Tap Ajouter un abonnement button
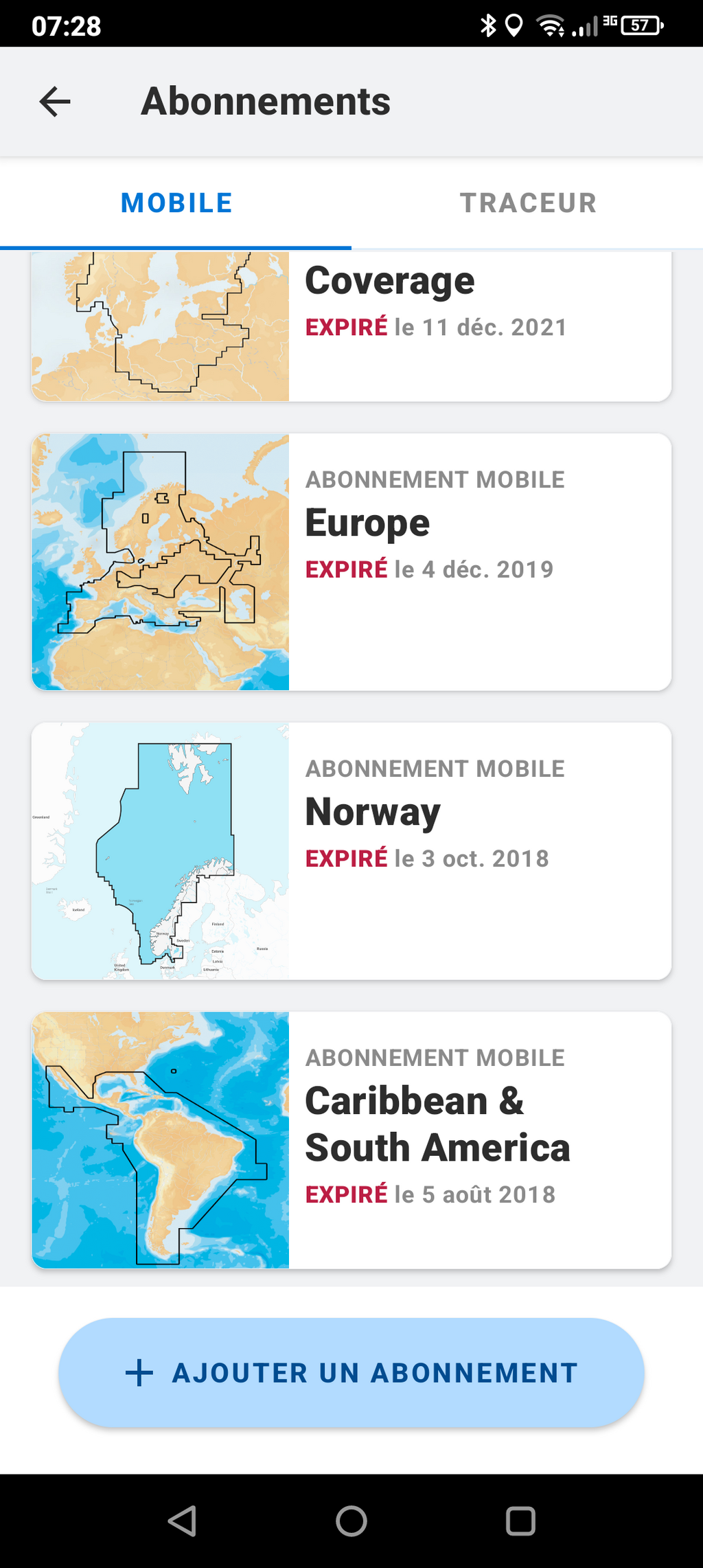703x1568 pixels. tap(351, 1372)
